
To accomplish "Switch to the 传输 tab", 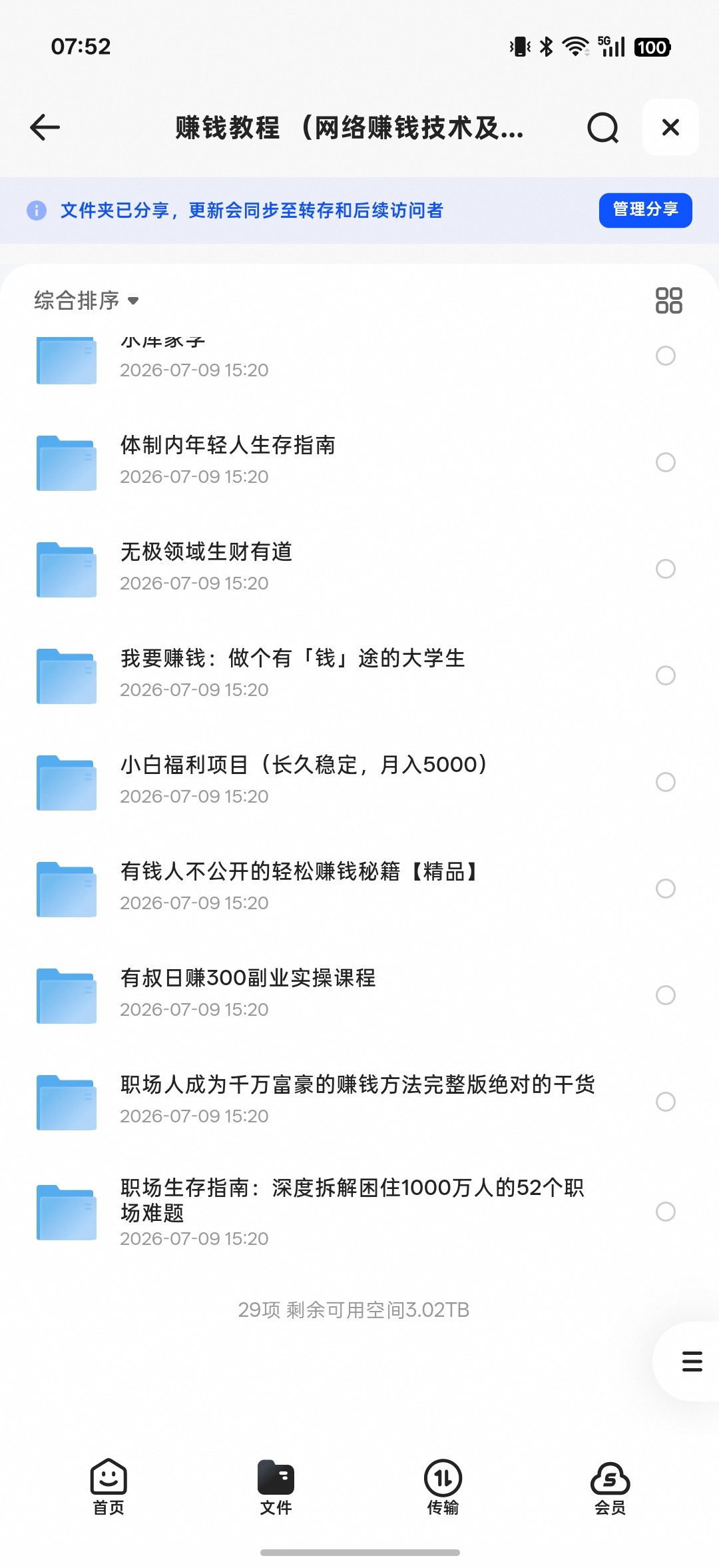I will 443,1487.
